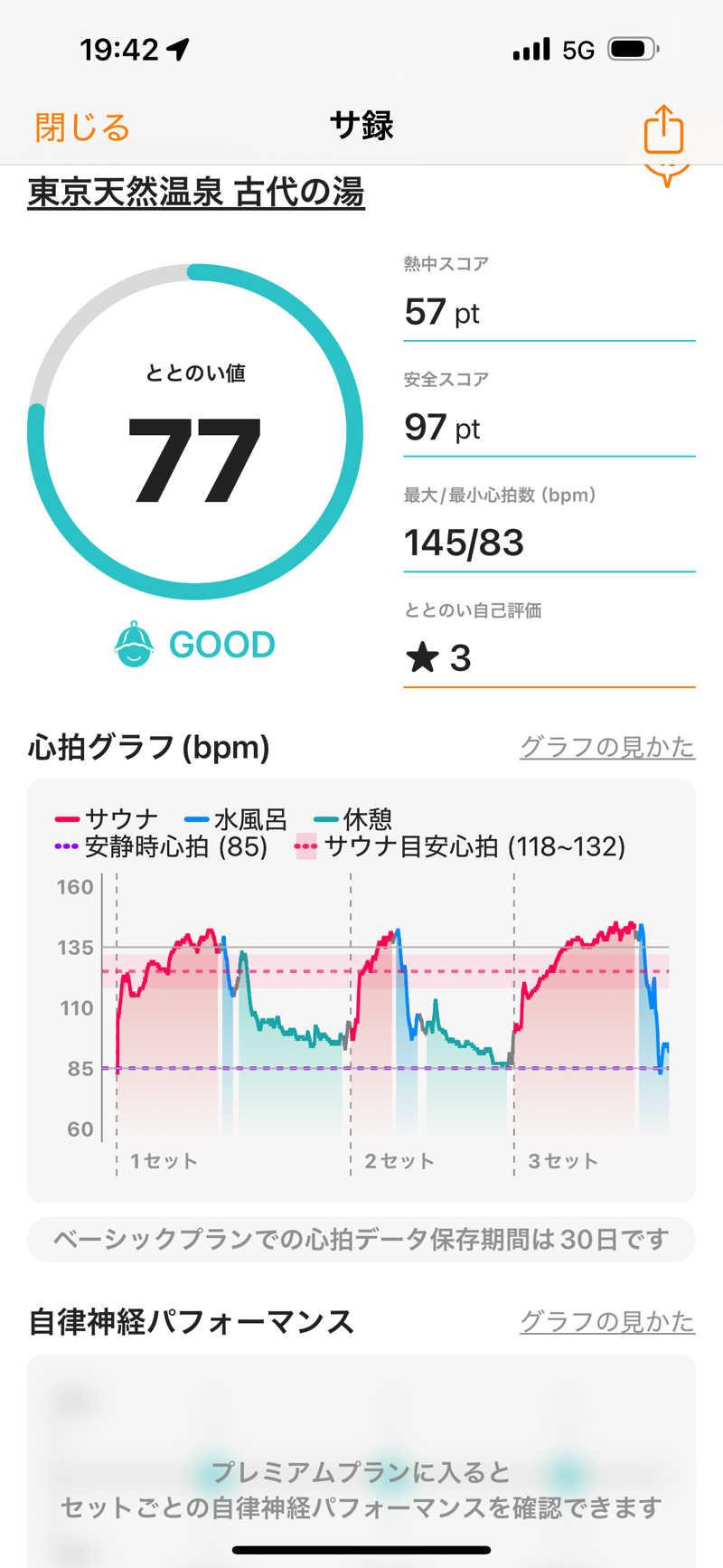This screenshot has width=723, height=1568.
Task: Tap 閉じる to close the record
Action: (82, 128)
